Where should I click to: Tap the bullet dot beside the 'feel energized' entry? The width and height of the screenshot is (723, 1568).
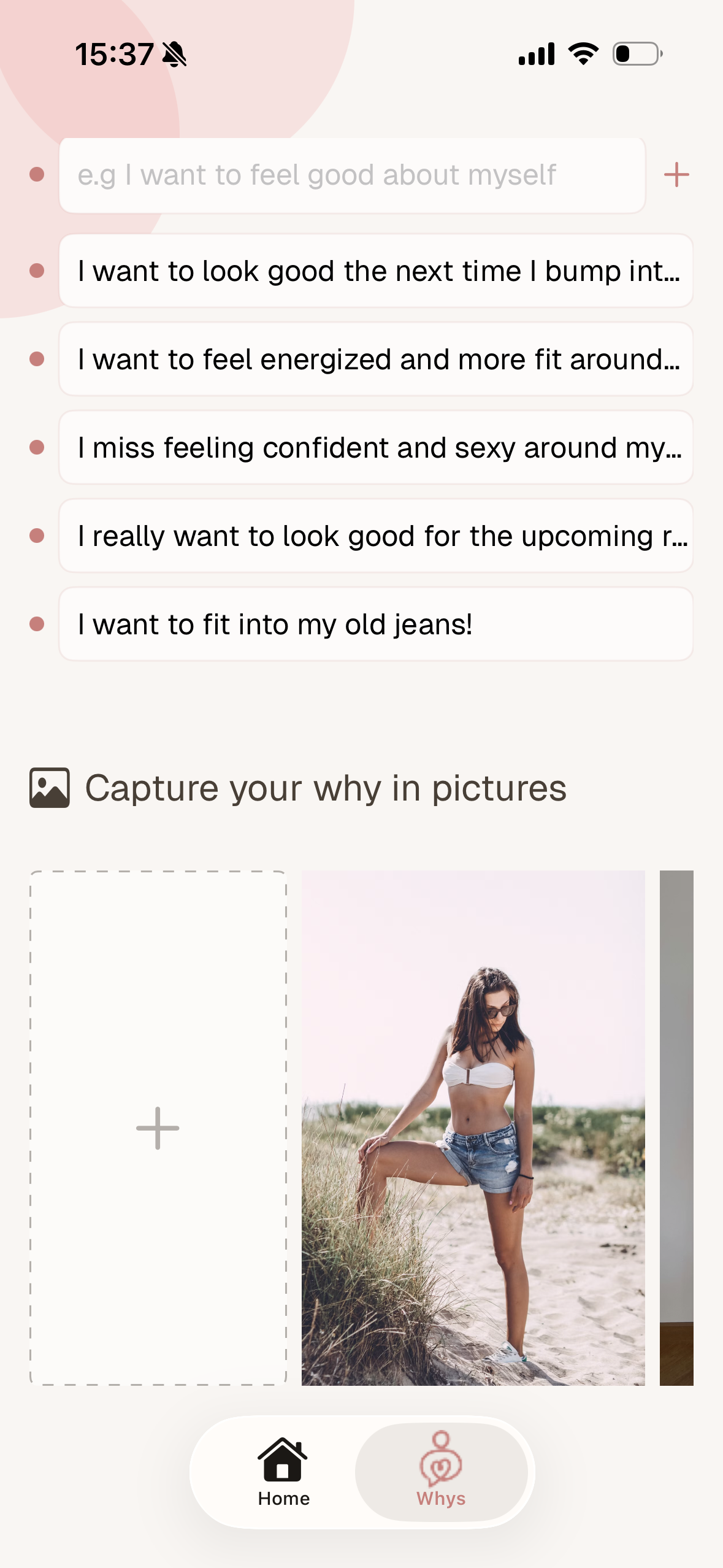tap(37, 359)
